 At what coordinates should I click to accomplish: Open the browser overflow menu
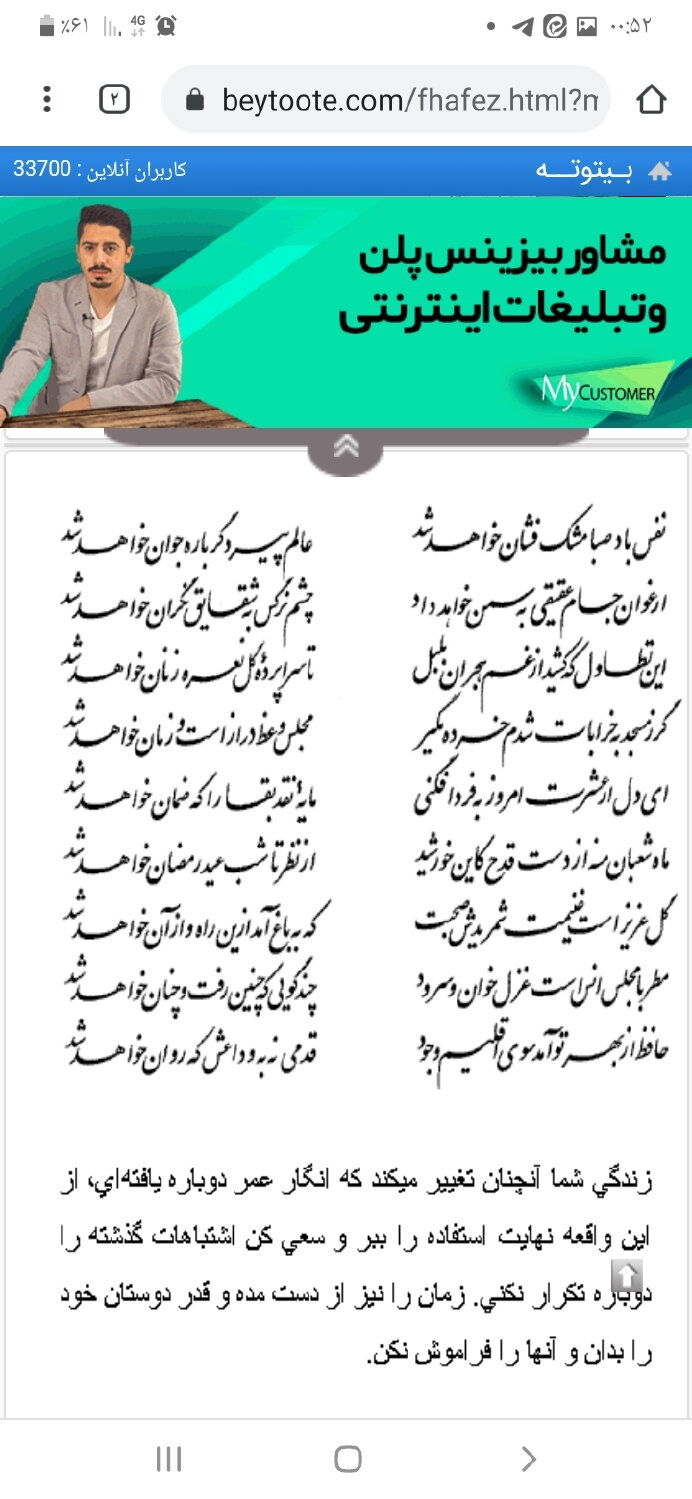point(47,99)
